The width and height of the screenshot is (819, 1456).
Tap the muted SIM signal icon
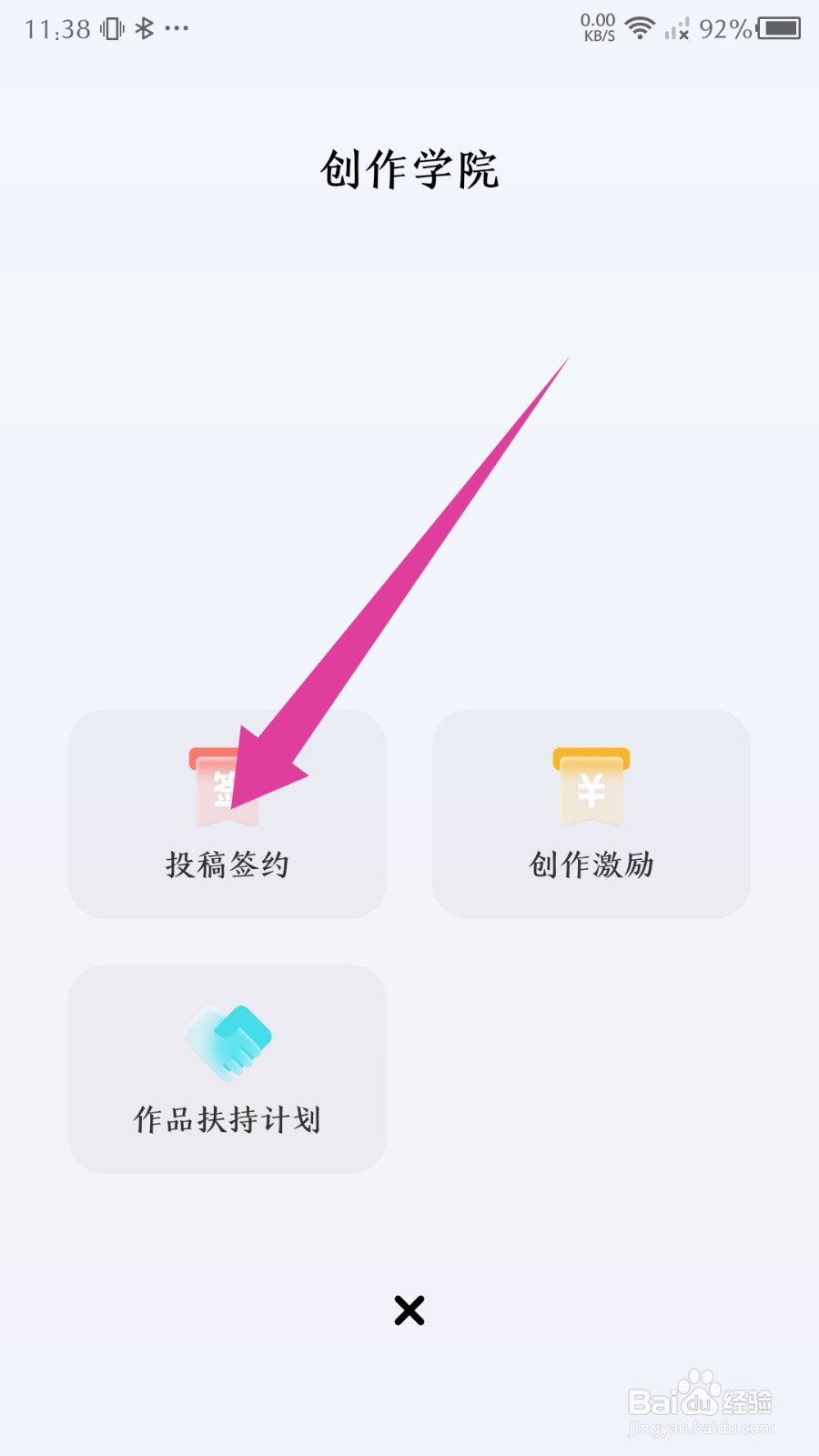[x=678, y=28]
